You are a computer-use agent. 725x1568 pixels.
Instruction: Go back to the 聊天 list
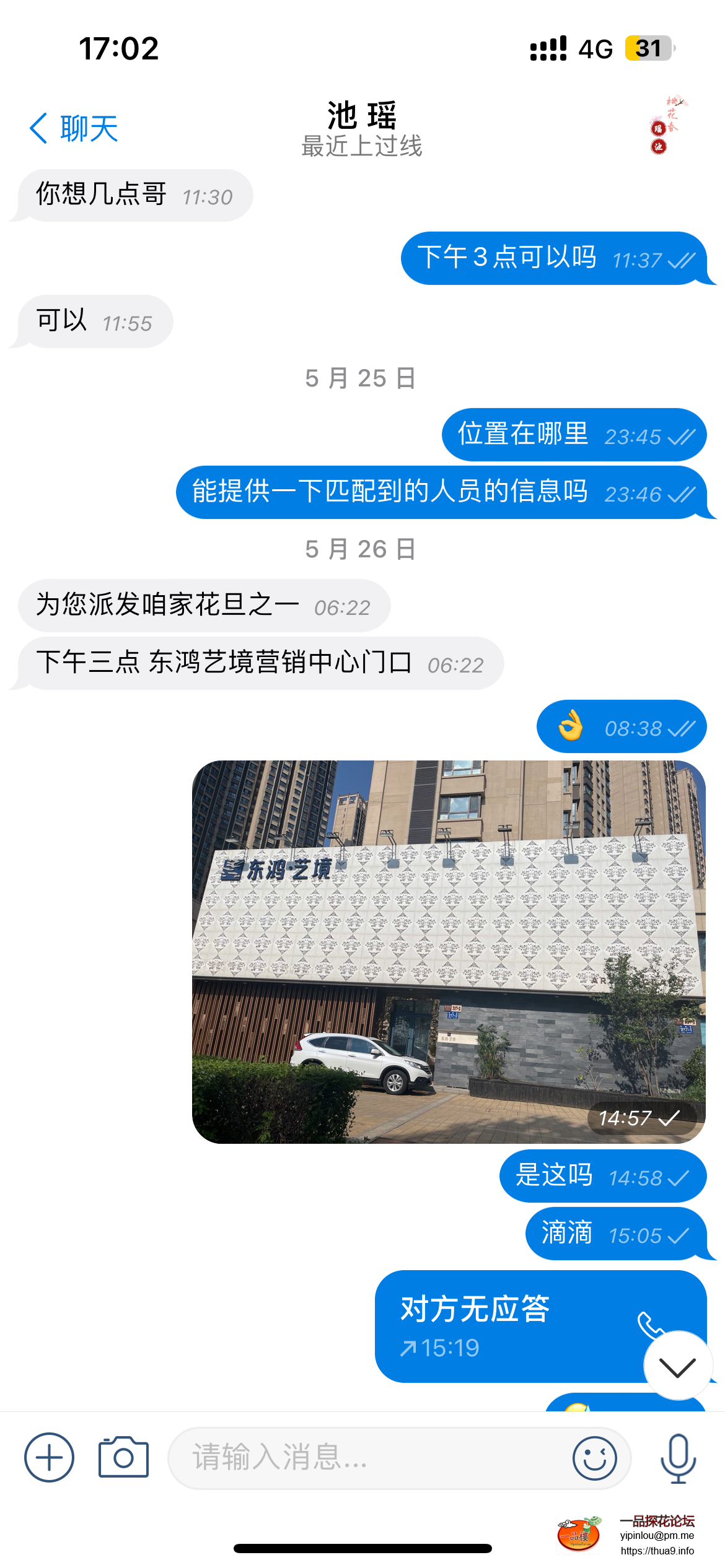pos(73,128)
